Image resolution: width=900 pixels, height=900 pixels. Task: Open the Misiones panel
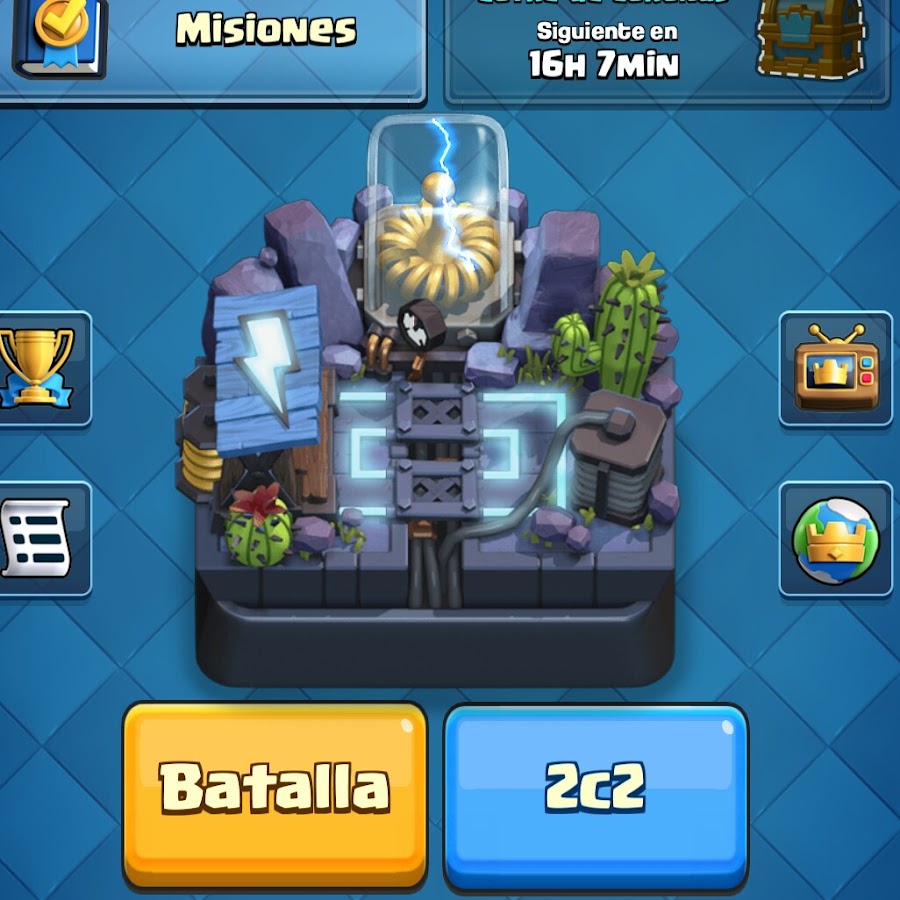pos(215,45)
